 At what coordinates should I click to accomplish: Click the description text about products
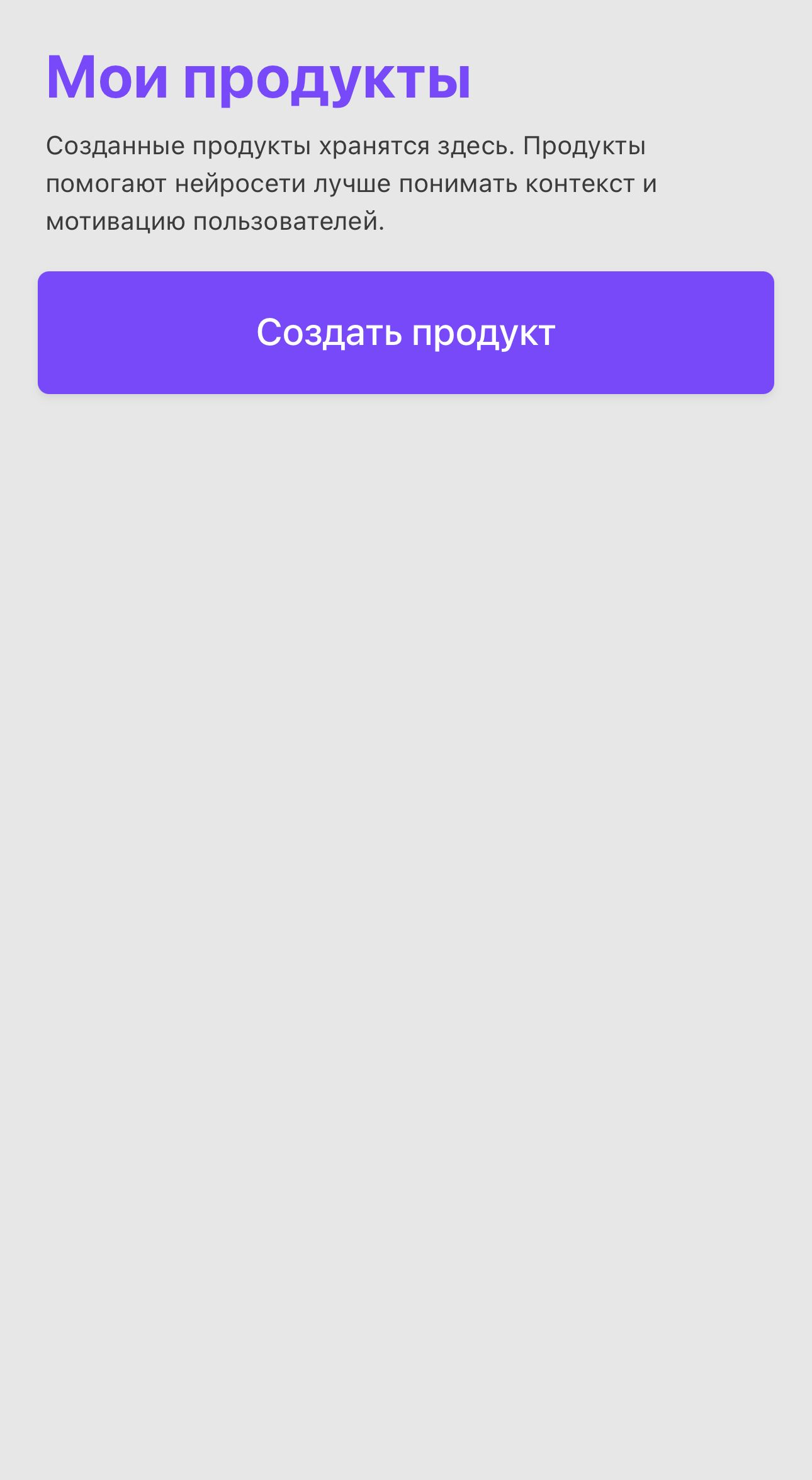tap(346, 183)
